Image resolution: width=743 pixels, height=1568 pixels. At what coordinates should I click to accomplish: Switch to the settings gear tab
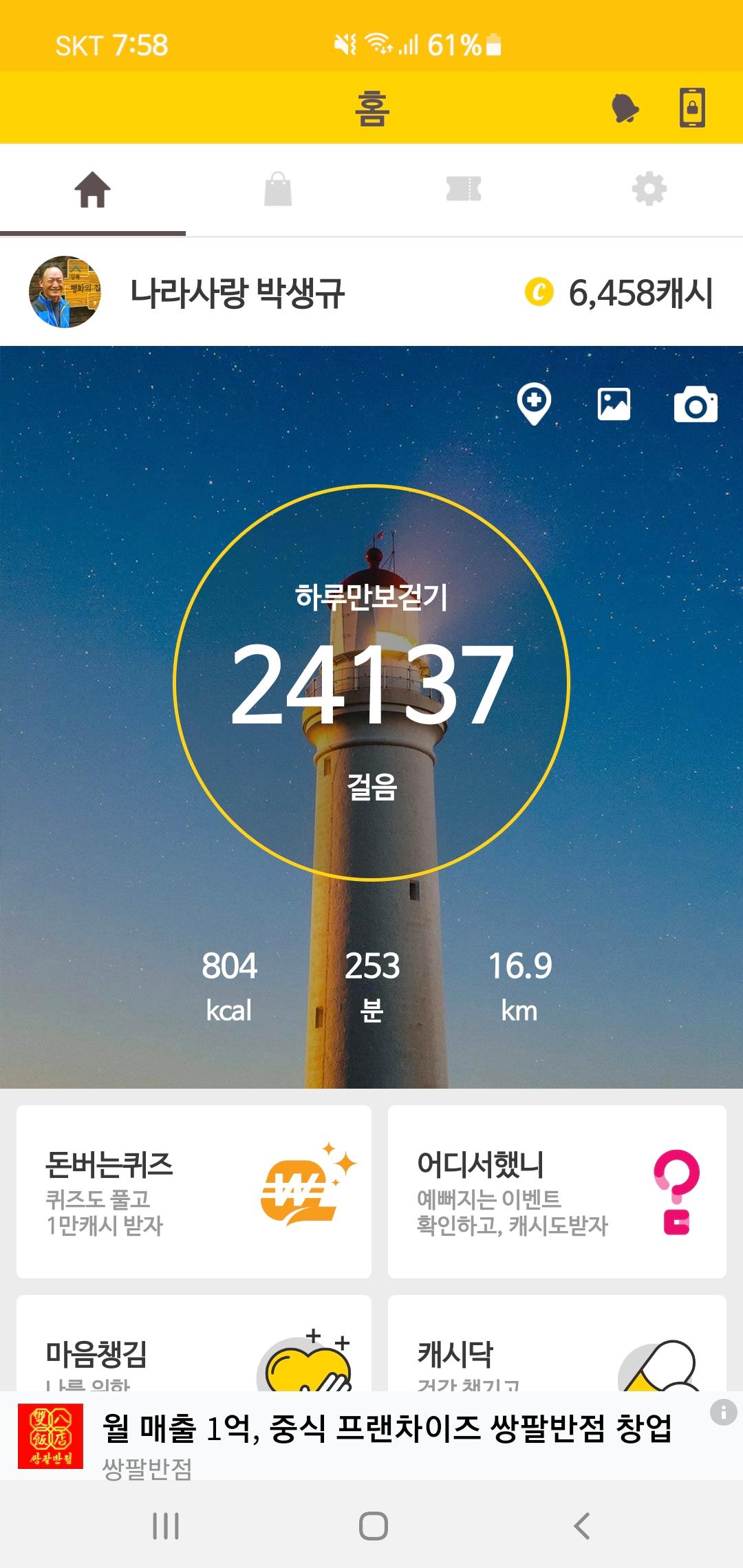point(649,190)
